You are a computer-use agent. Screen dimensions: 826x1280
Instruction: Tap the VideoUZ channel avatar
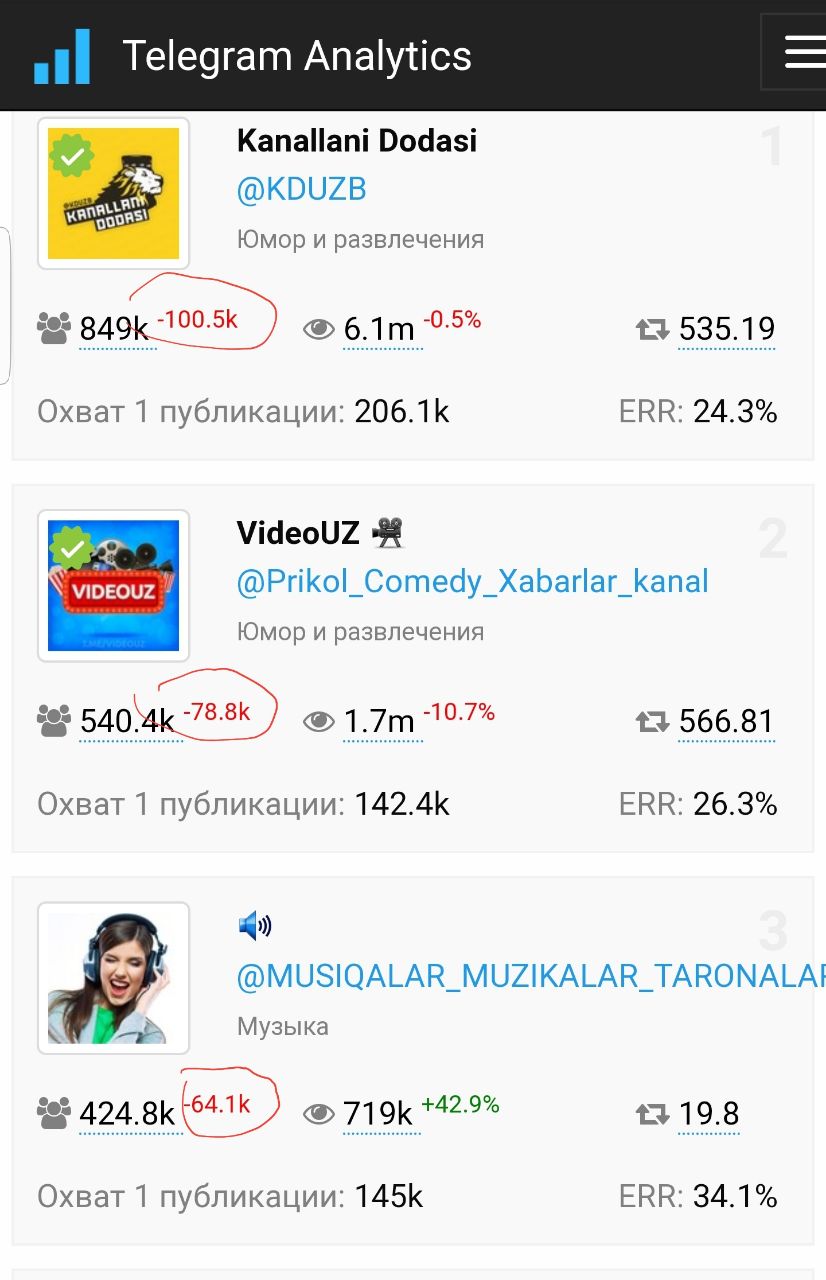click(x=113, y=585)
